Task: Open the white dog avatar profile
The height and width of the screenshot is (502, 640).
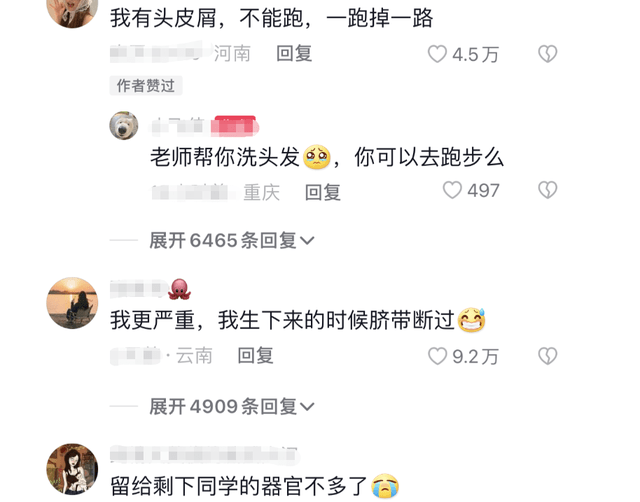Action: coord(123,126)
